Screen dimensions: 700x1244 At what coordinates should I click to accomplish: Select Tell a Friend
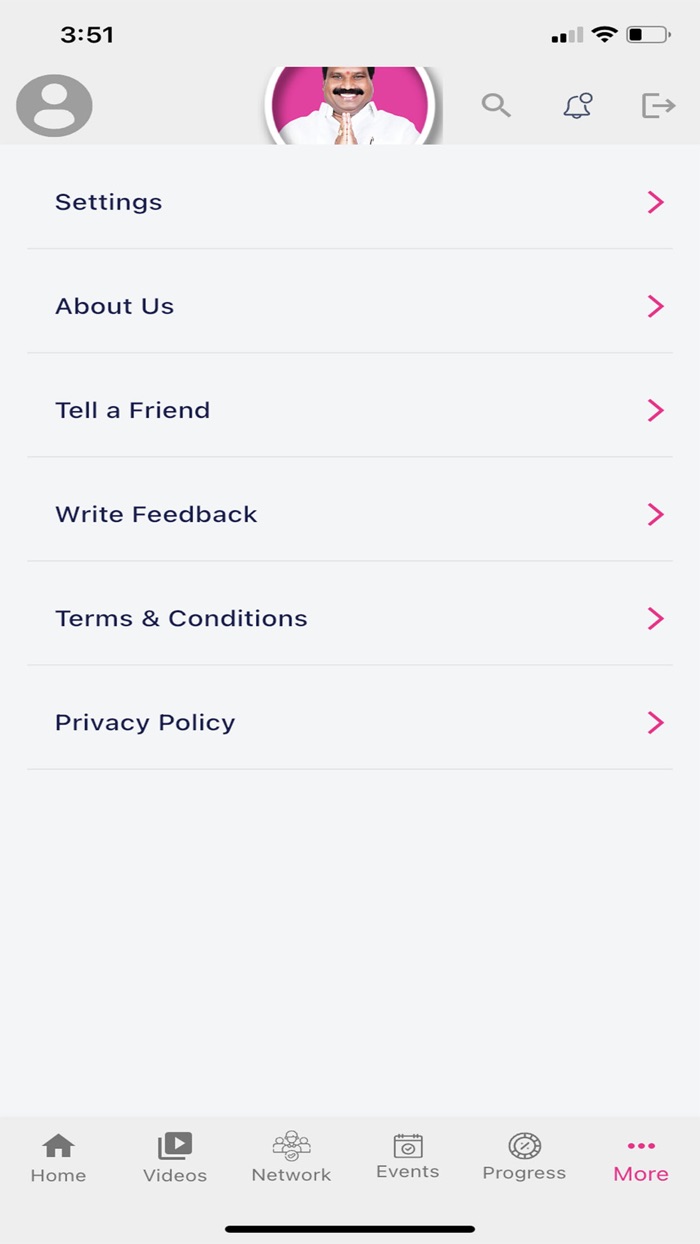point(350,410)
